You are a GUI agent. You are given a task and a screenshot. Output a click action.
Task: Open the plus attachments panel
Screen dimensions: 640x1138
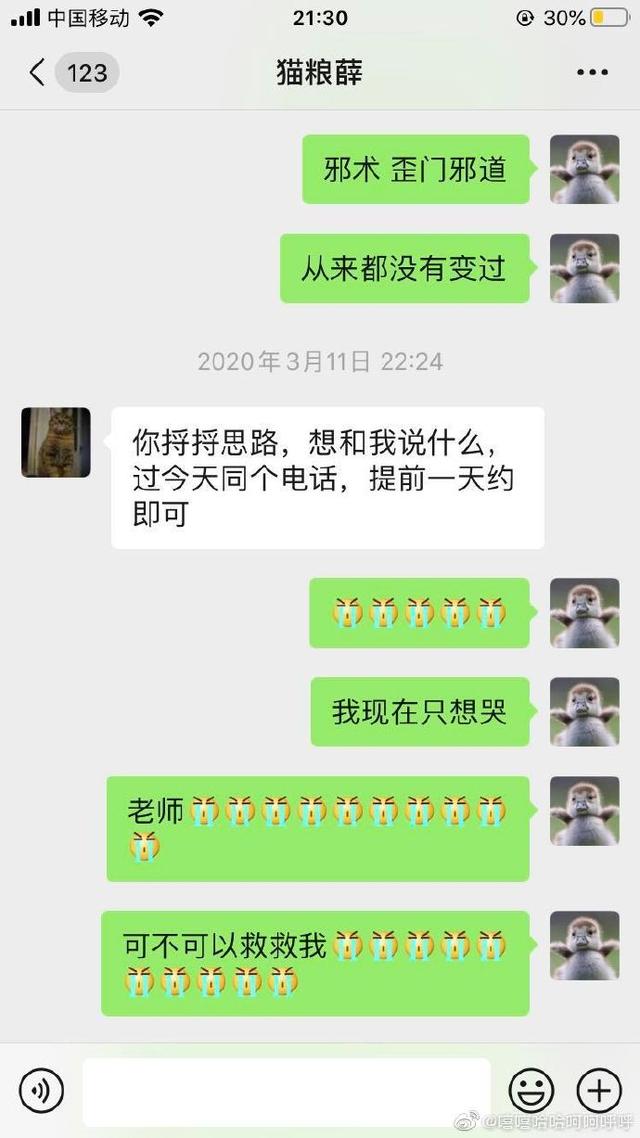click(599, 1090)
